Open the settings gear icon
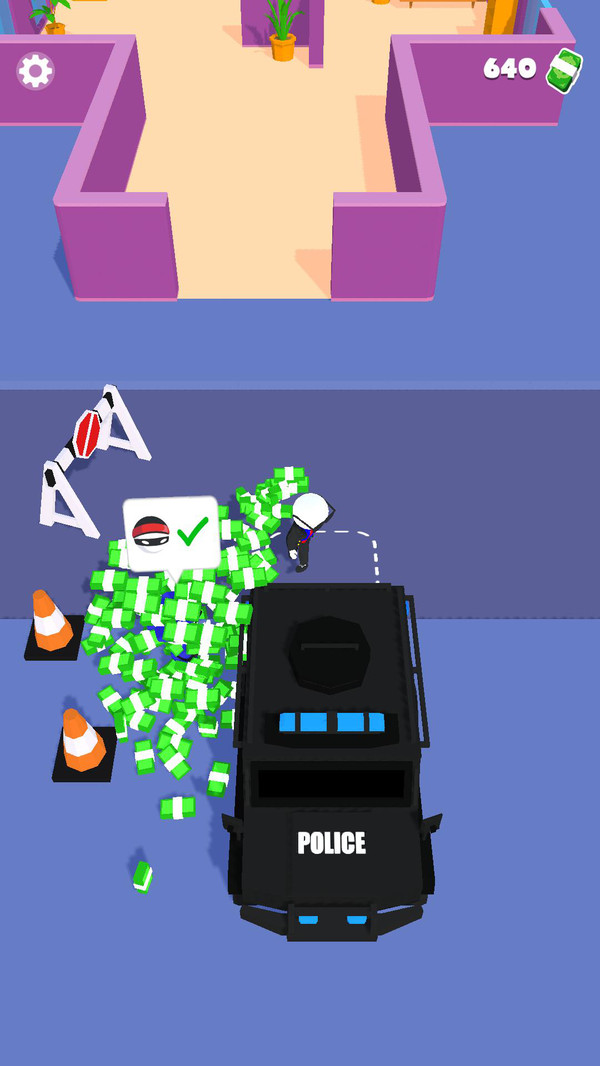The width and height of the screenshot is (600, 1066). 35,70
